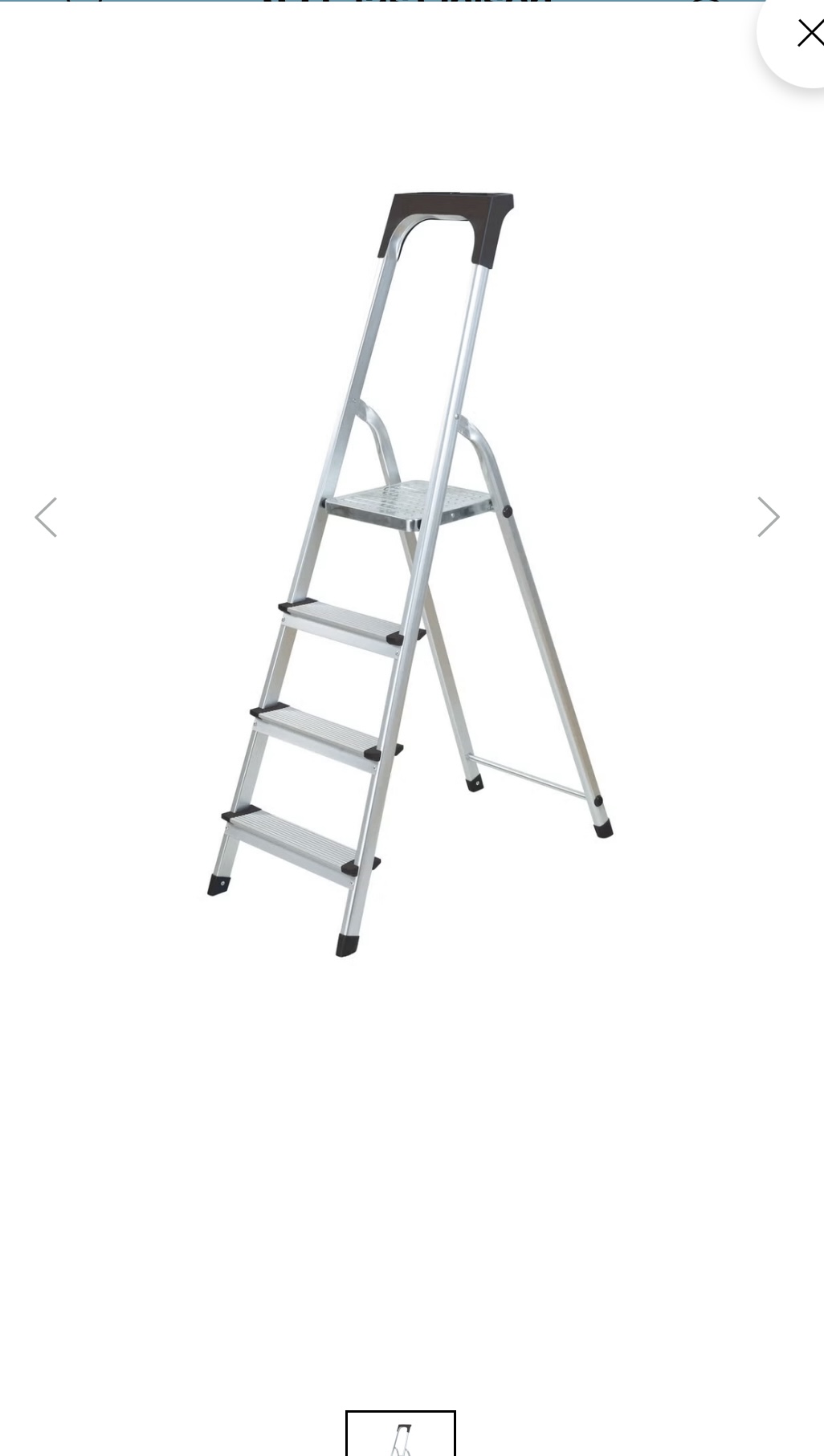The width and height of the screenshot is (824, 1456).
Task: Select the ladder thumbnail
Action: click(401, 1434)
